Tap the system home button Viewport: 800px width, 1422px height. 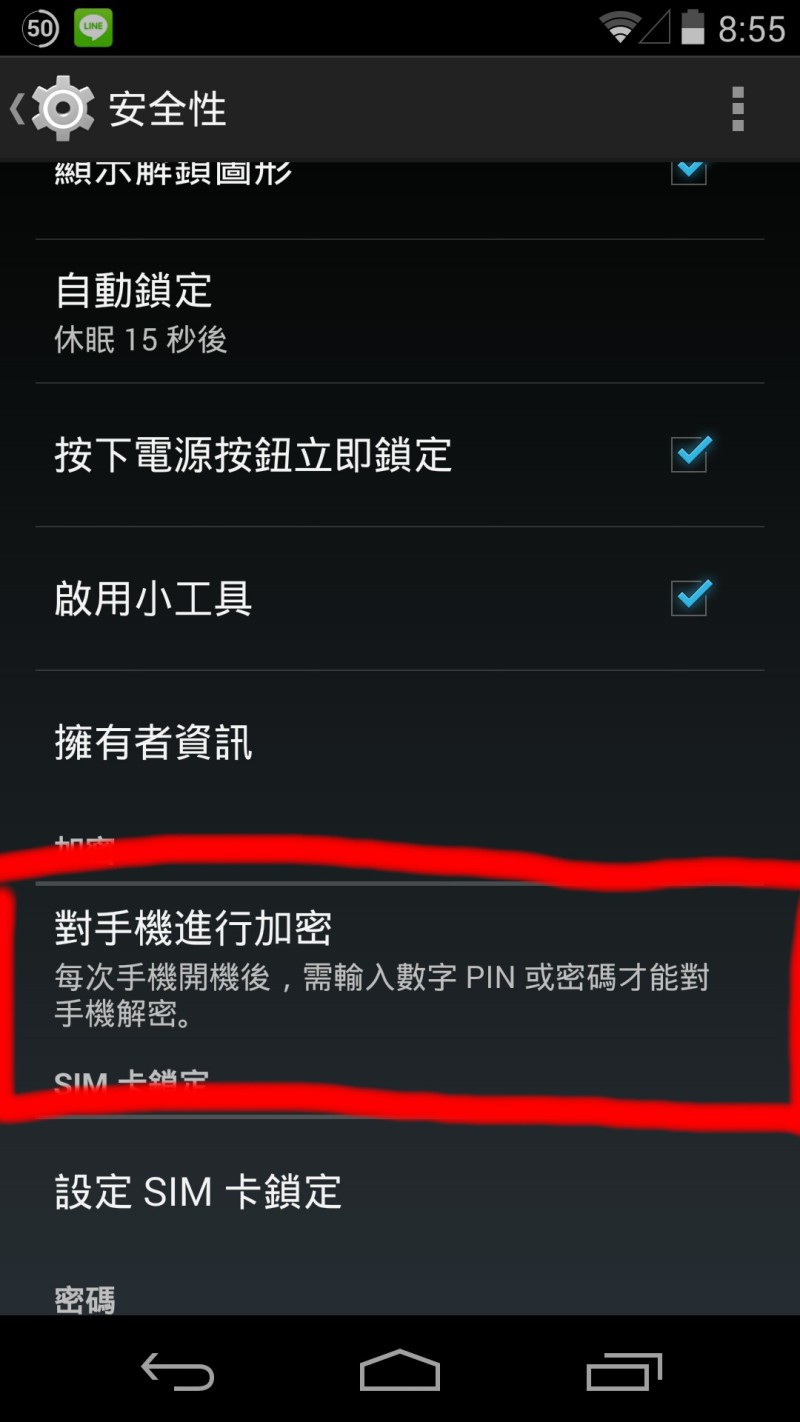pyautogui.click(x=400, y=1370)
